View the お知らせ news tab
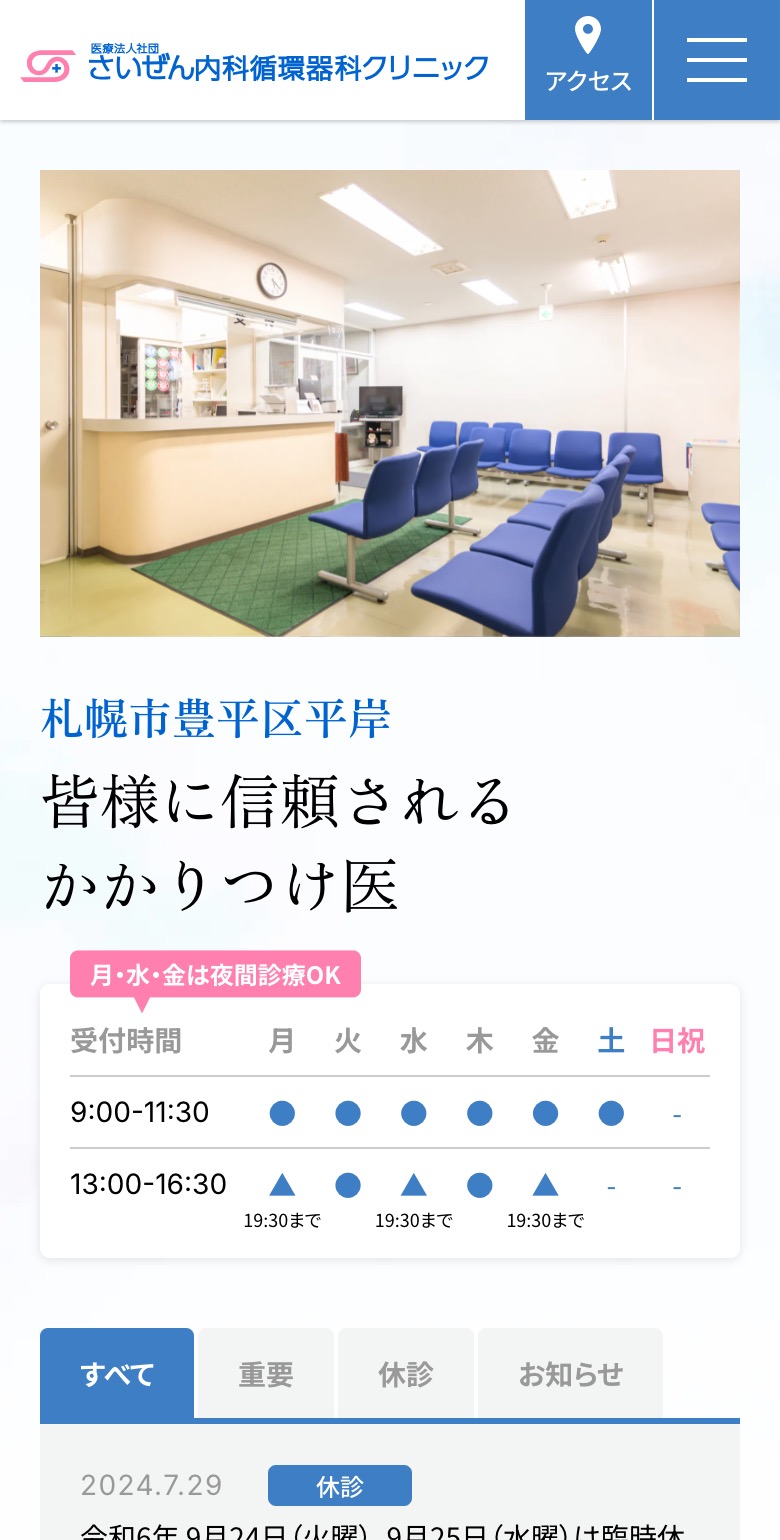The width and height of the screenshot is (780, 1540). [570, 1374]
